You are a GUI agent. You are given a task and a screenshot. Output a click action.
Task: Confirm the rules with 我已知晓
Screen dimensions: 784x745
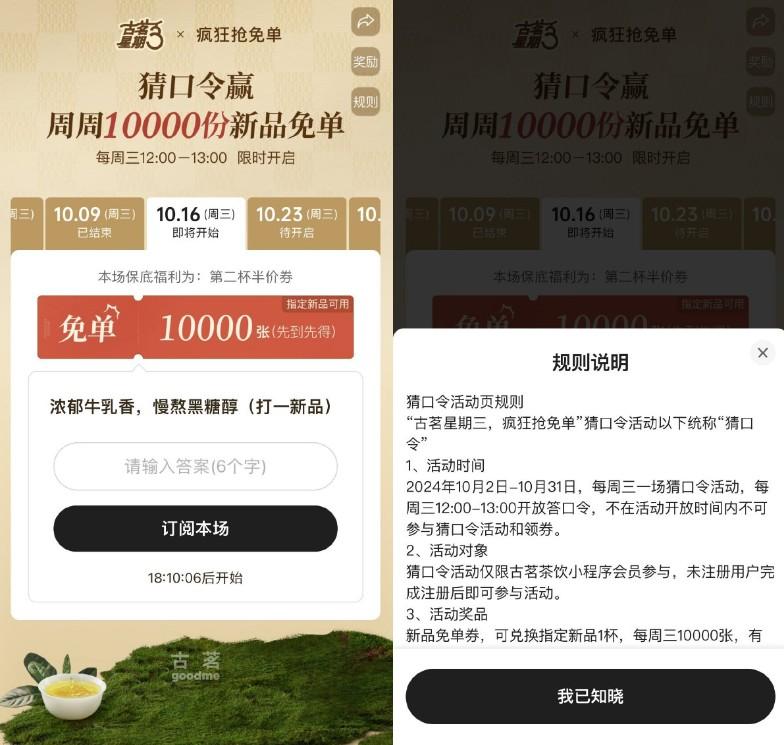(x=590, y=696)
